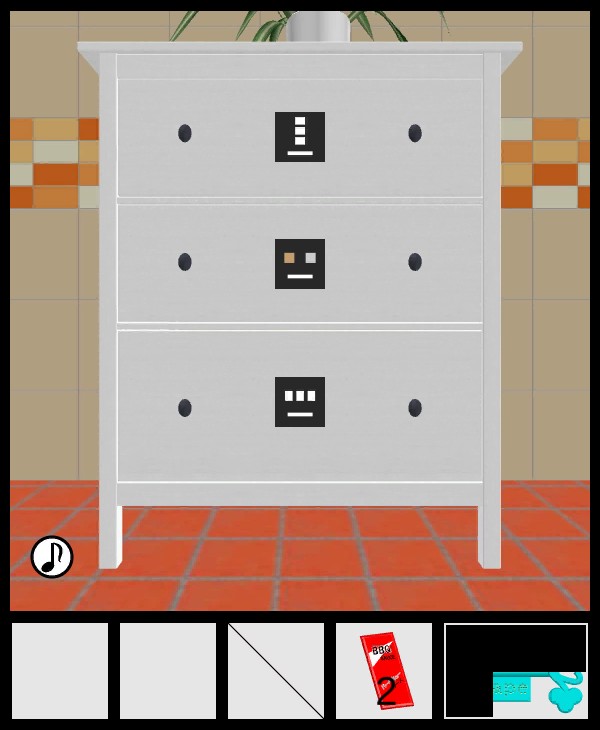Tap the middle drawer's two-square lock
600x730 pixels.
[x=300, y=264]
